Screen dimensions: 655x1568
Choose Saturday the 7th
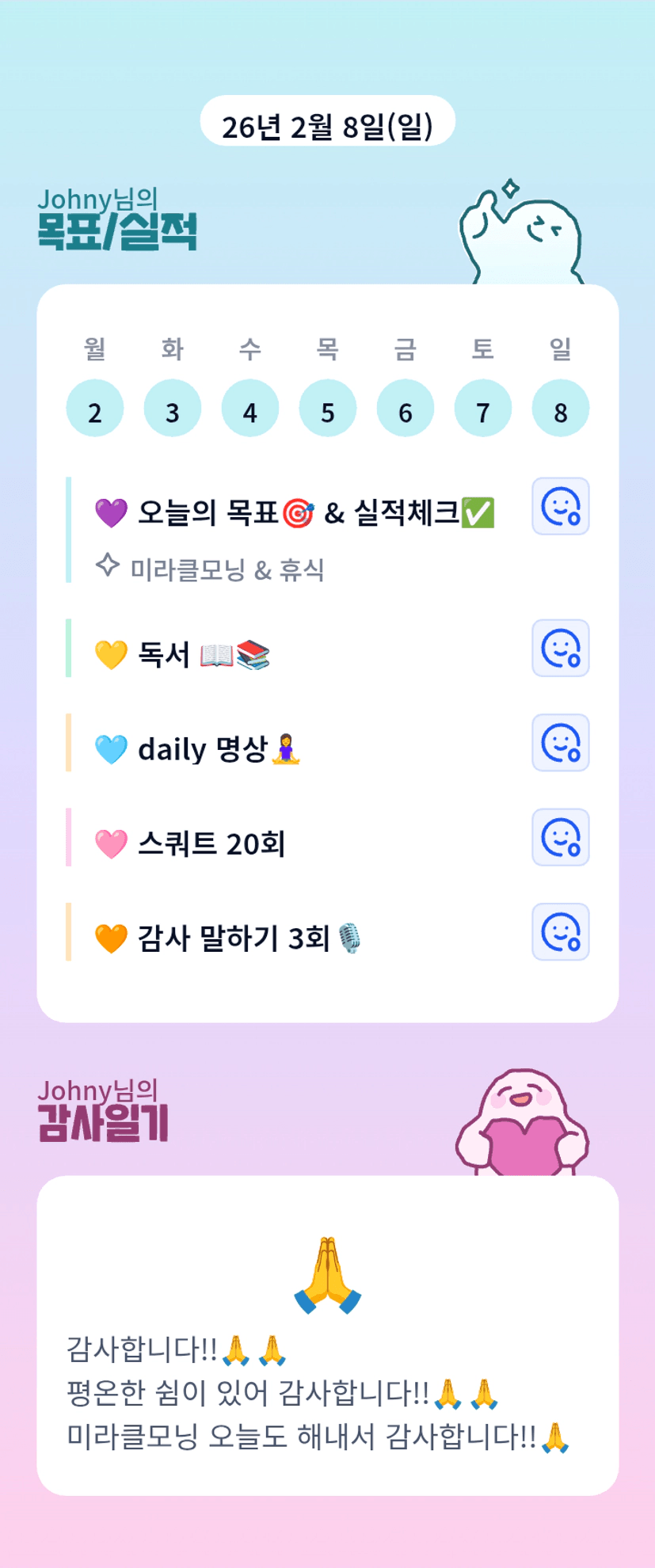coord(483,409)
